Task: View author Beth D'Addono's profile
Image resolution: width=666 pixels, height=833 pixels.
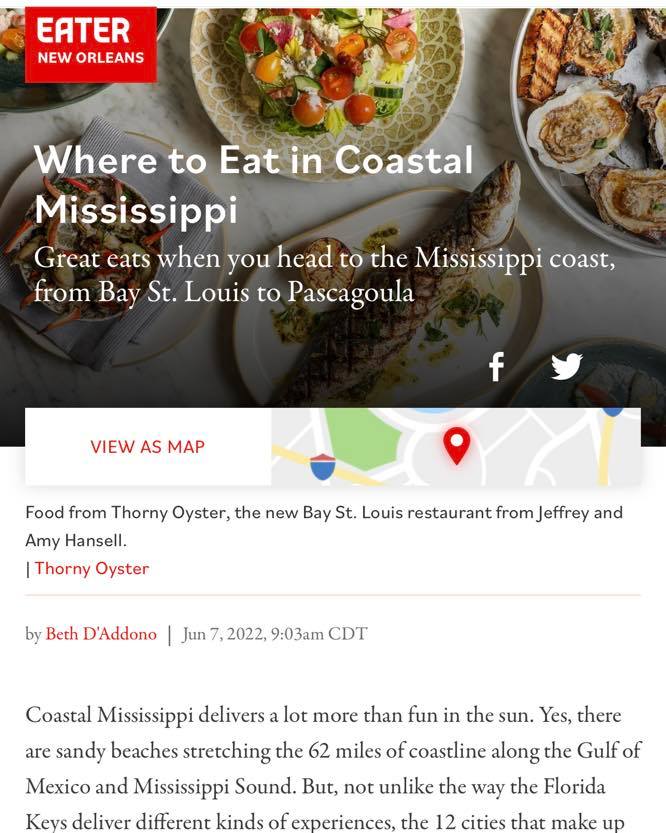Action: (x=101, y=634)
